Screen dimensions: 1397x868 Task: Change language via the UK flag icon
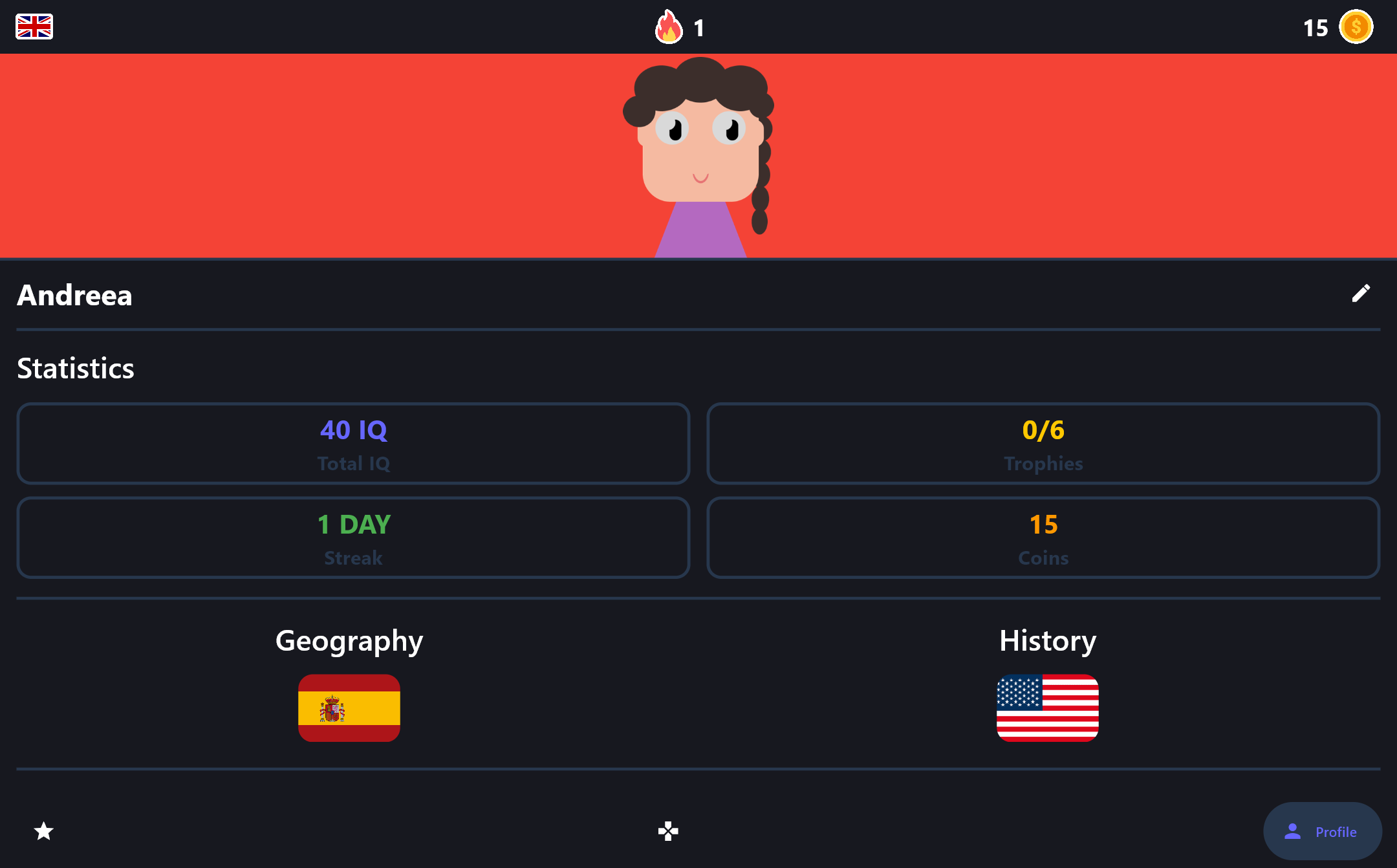coord(34,27)
